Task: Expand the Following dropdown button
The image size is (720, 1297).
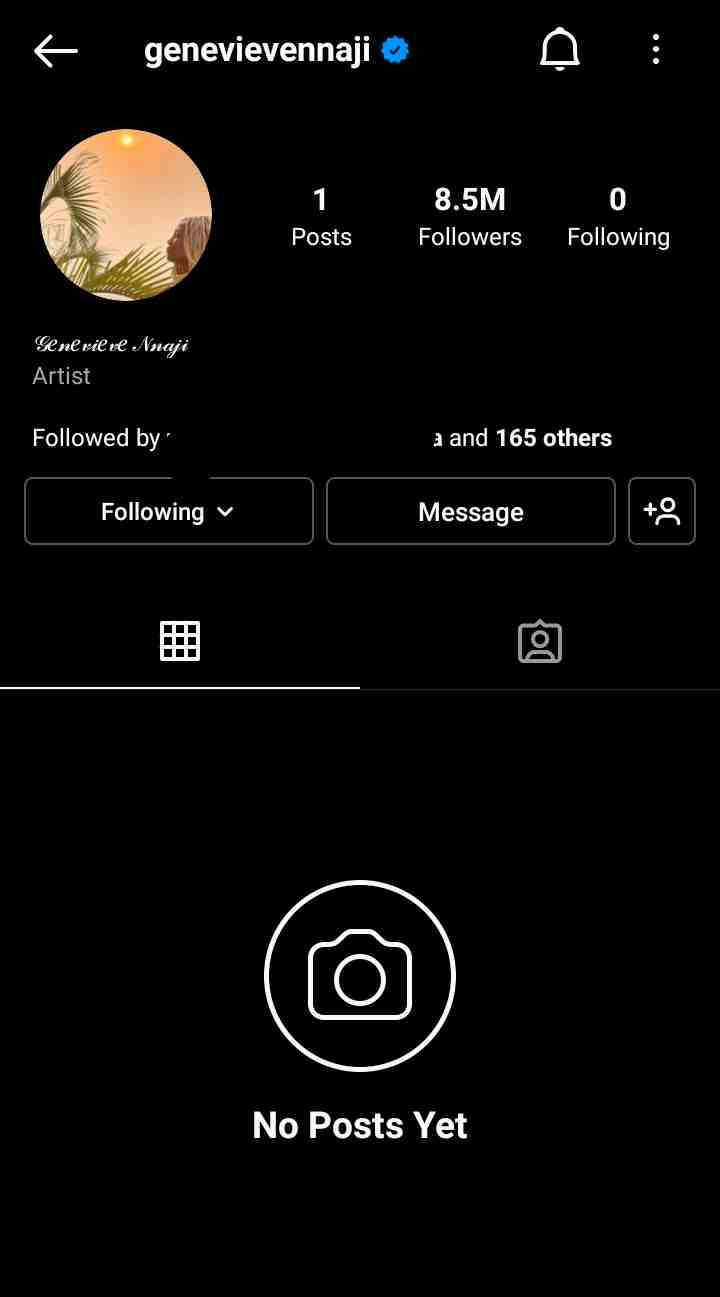Action: click(x=169, y=511)
